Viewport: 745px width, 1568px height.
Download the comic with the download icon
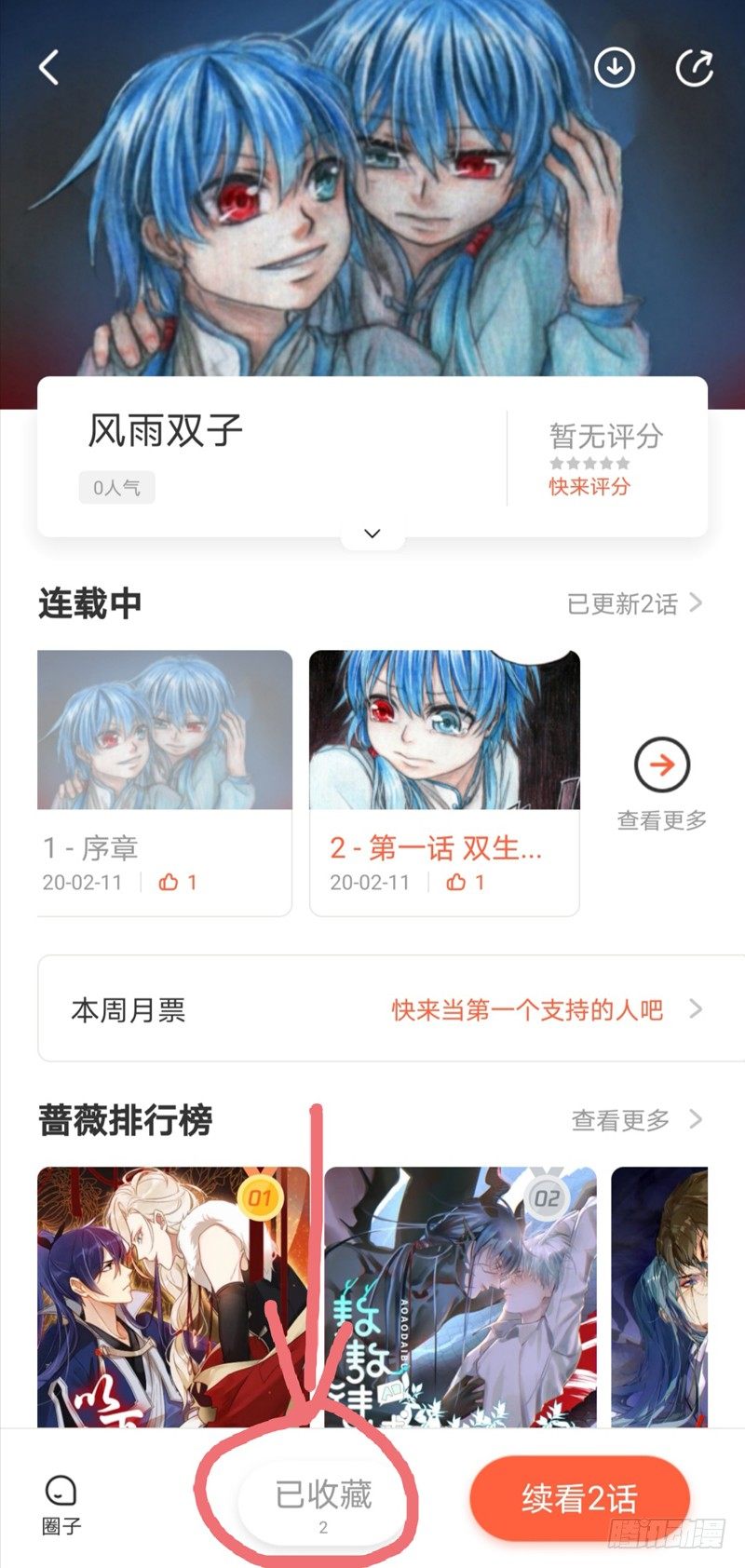(615, 67)
